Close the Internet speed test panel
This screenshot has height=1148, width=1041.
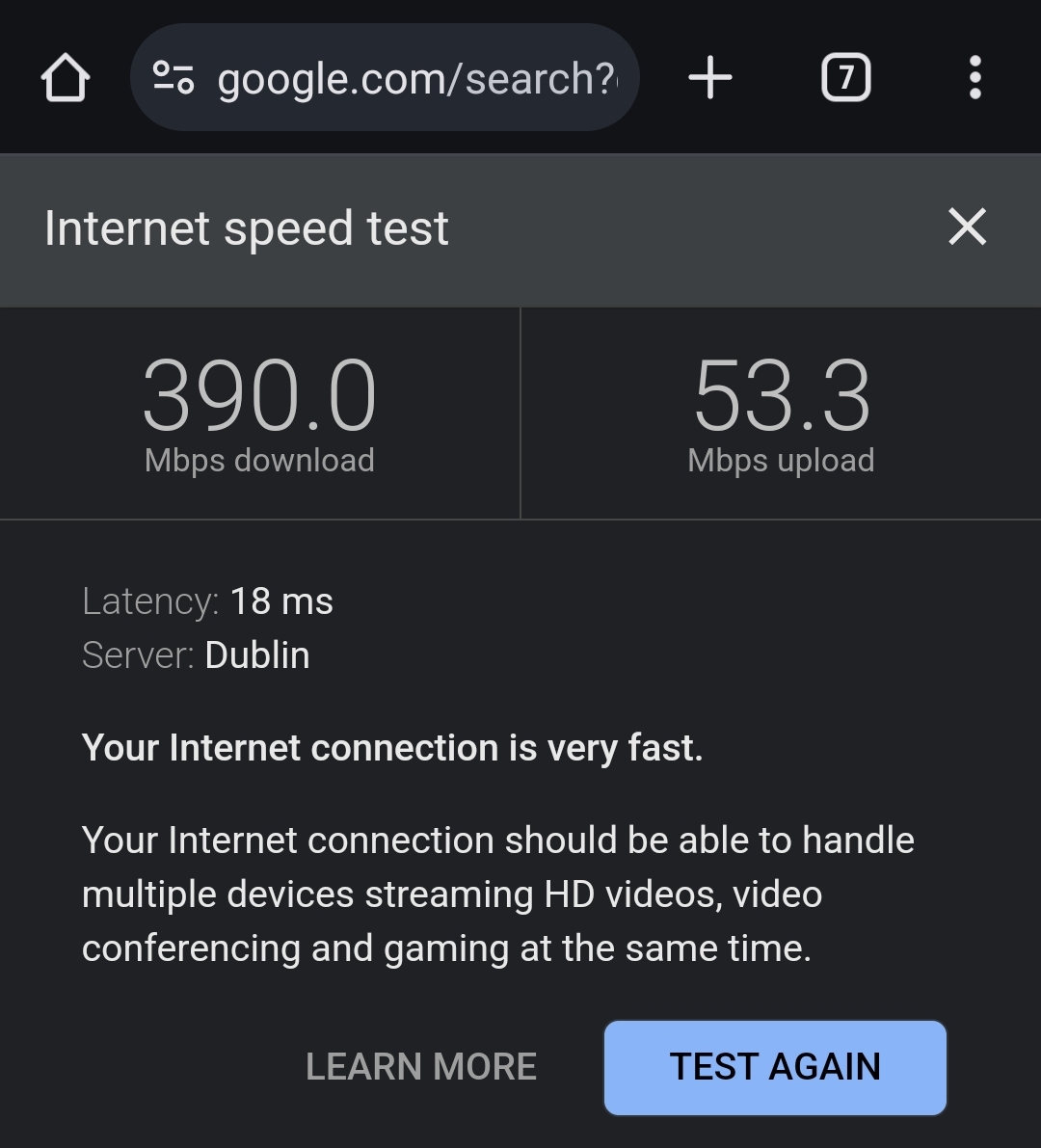pos(967,227)
